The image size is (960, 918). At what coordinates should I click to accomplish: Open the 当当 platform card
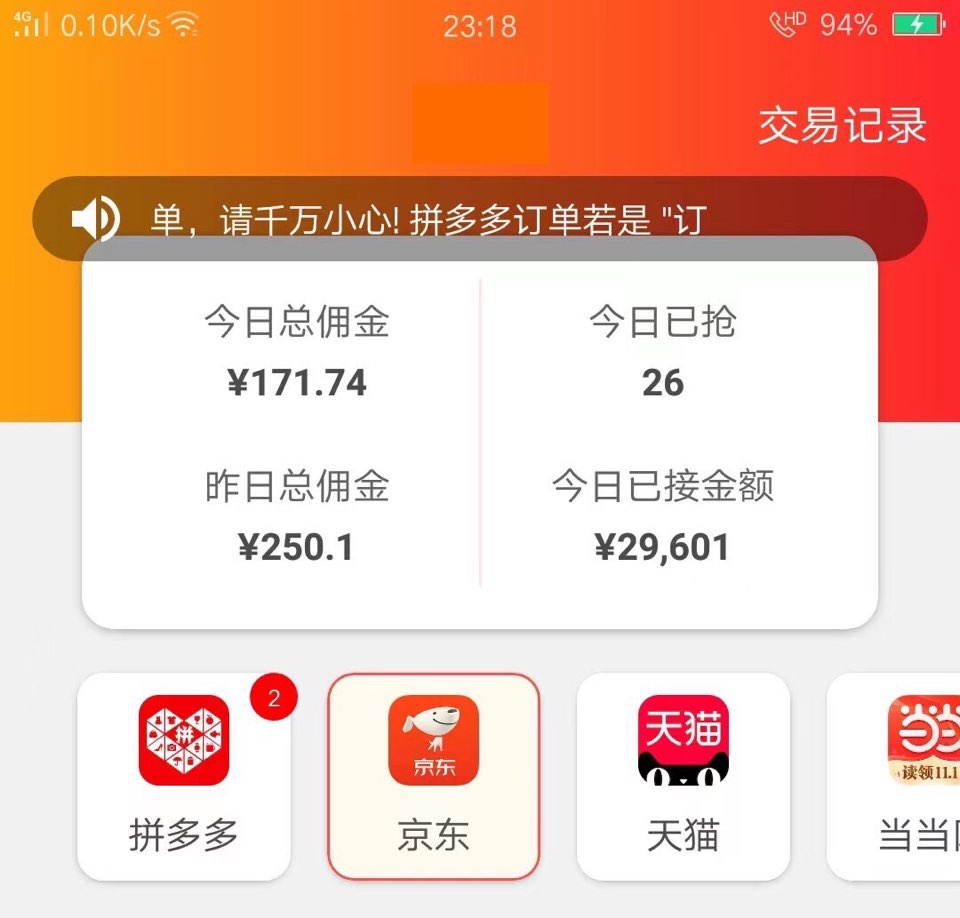(x=900, y=777)
